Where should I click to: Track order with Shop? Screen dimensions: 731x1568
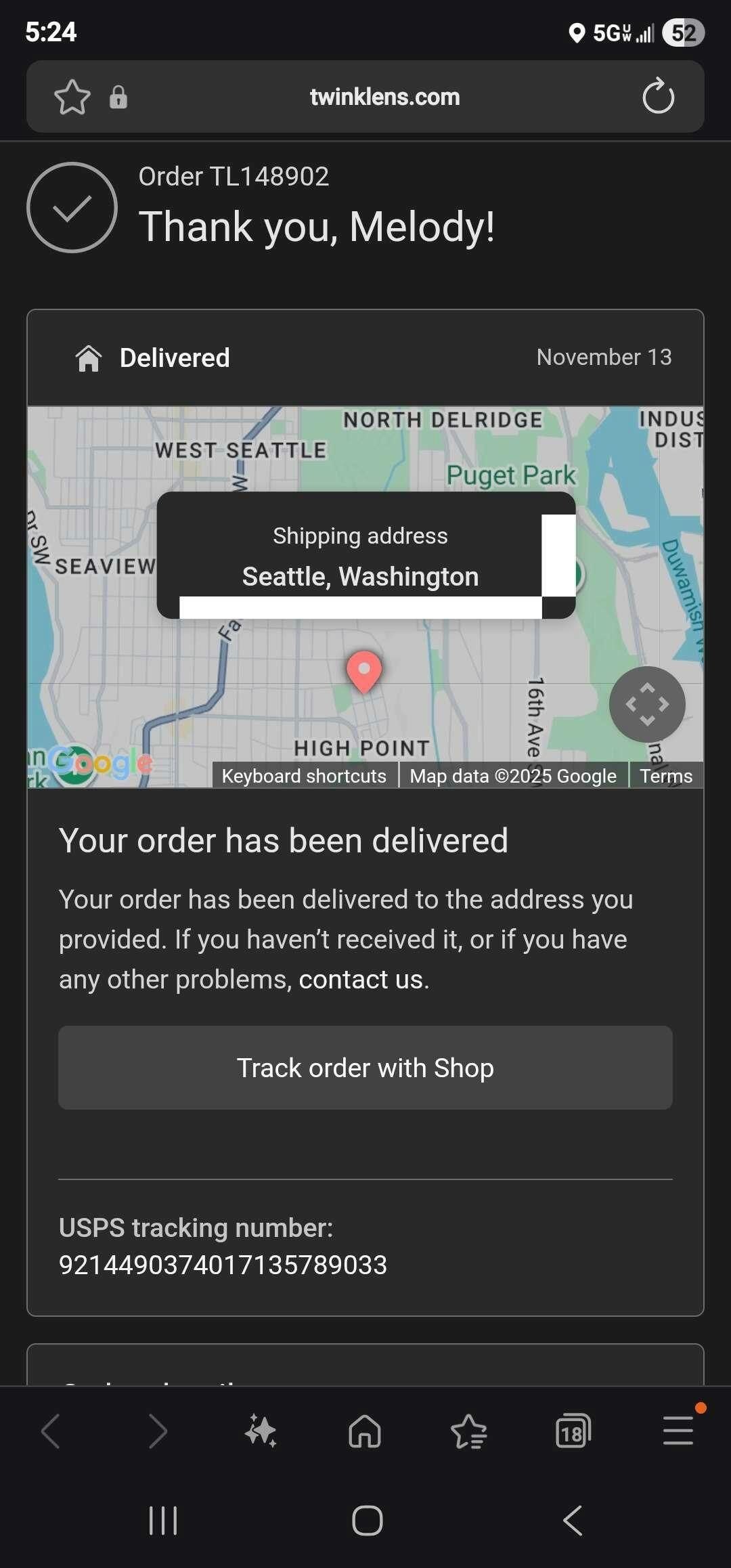tap(365, 1068)
